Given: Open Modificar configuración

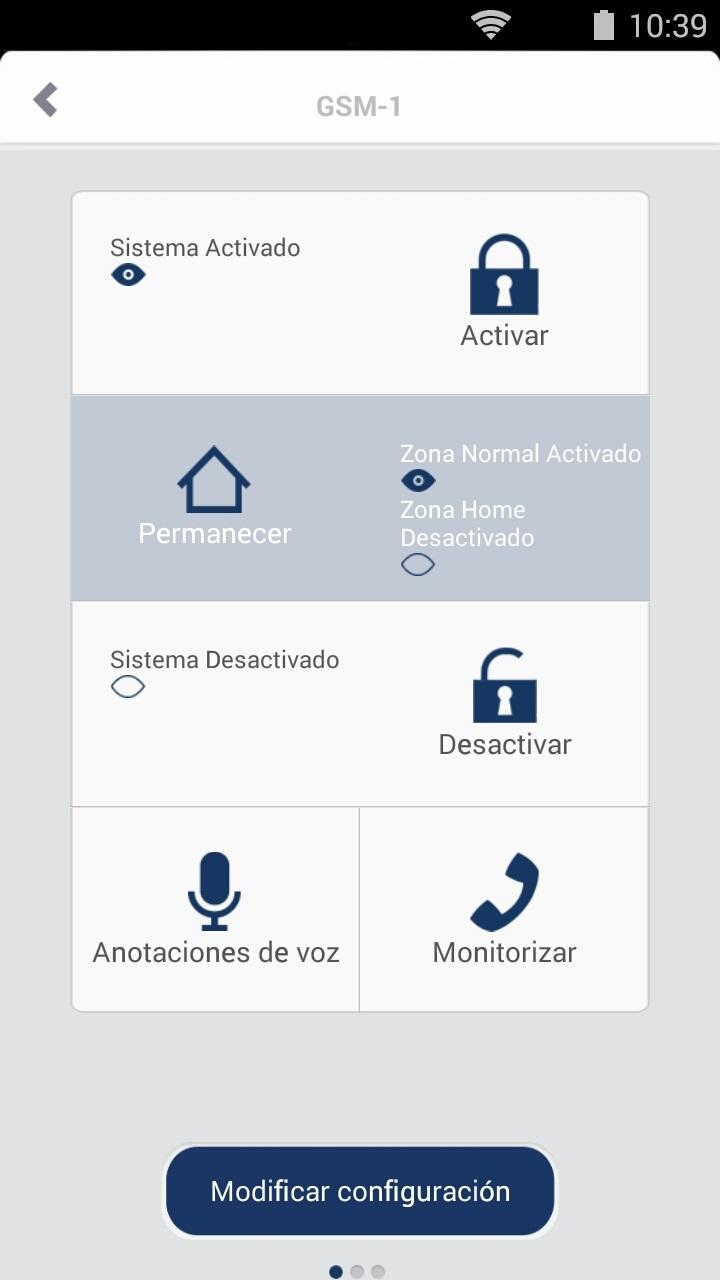Looking at the screenshot, I should pos(360,1191).
